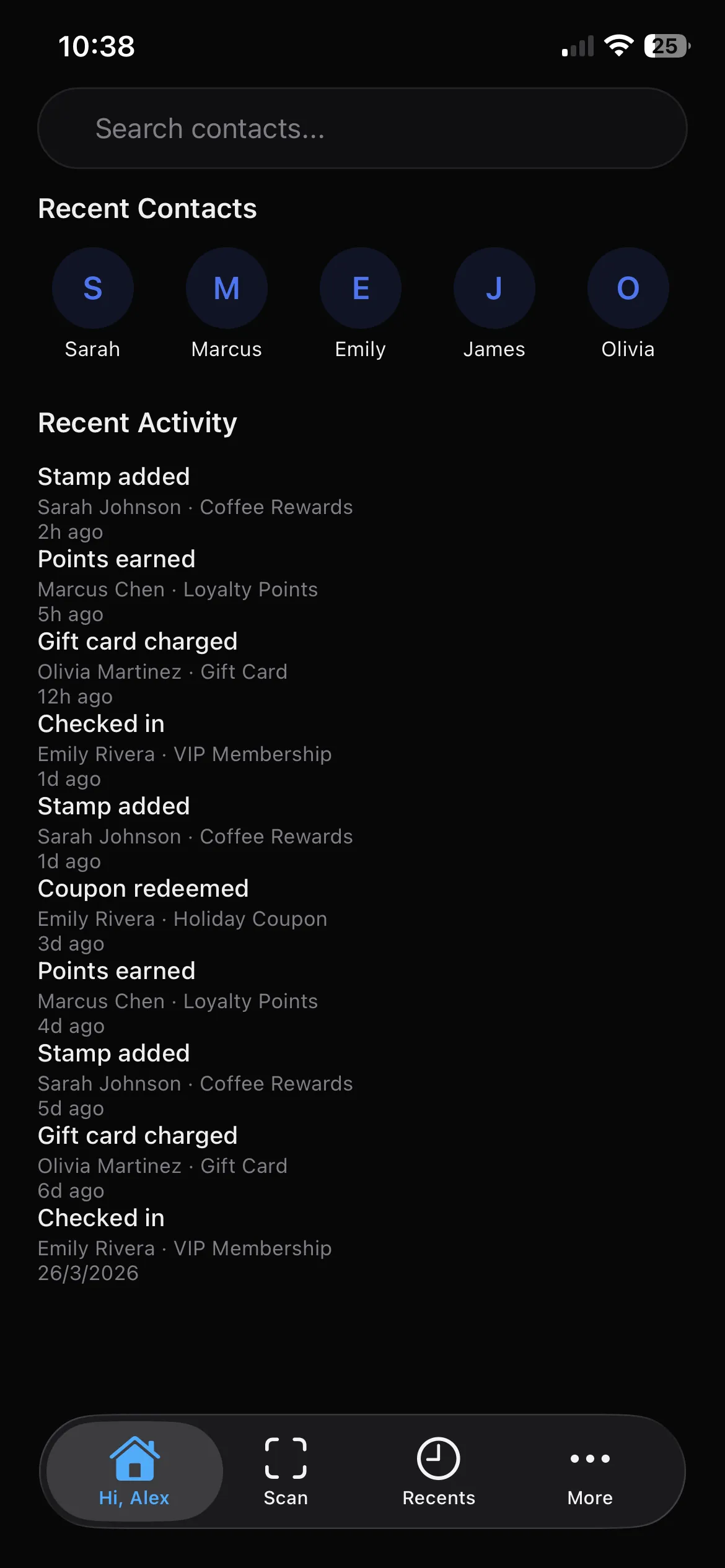Tap the clock in the status bar
Viewport: 725px width, 1568px height.
click(x=96, y=46)
